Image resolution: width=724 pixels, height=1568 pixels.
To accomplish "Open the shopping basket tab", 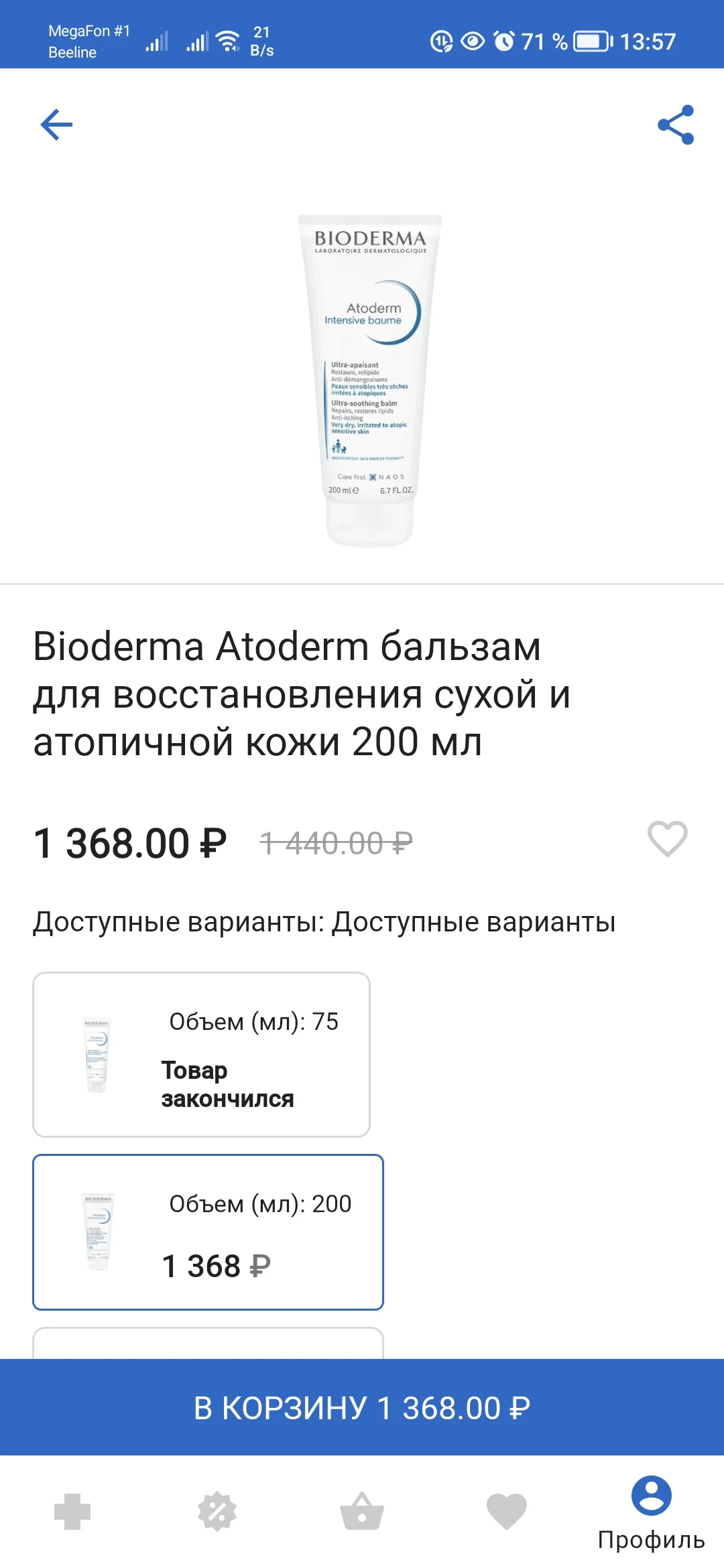I will coord(362,1512).
